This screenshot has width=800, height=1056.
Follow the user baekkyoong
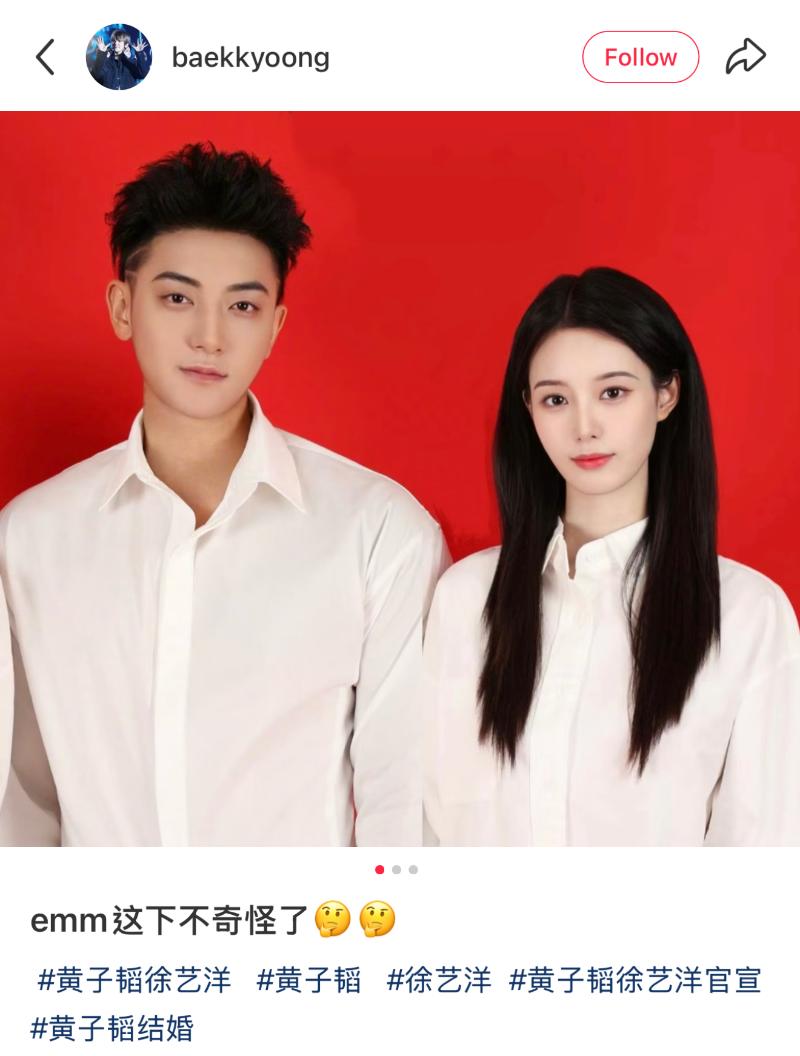click(640, 57)
